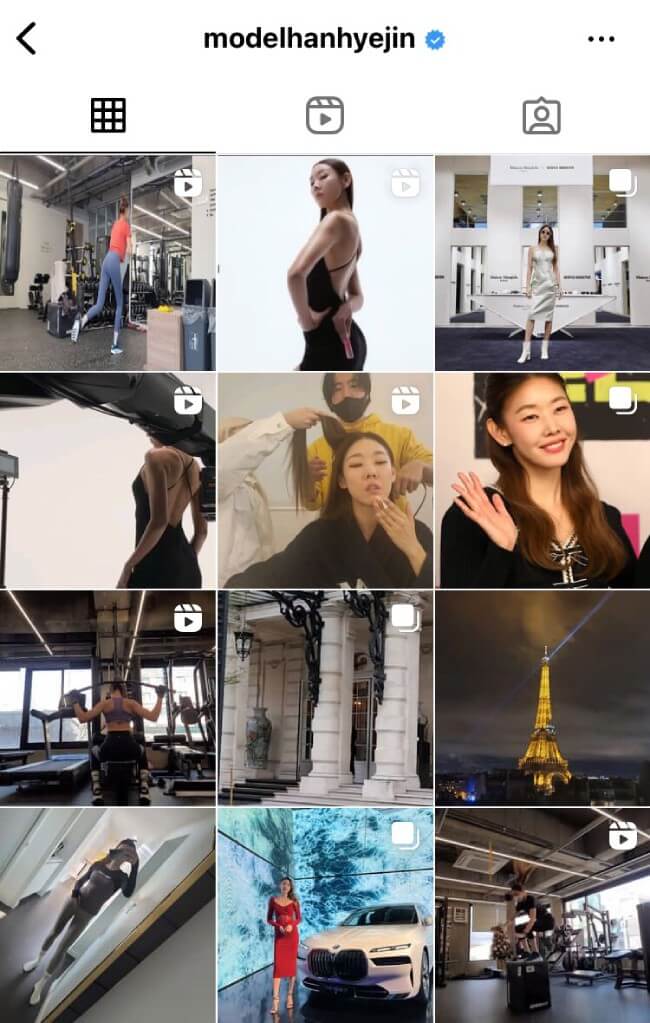
Task: Open the Eiffel Tower night photo
Action: click(x=542, y=697)
